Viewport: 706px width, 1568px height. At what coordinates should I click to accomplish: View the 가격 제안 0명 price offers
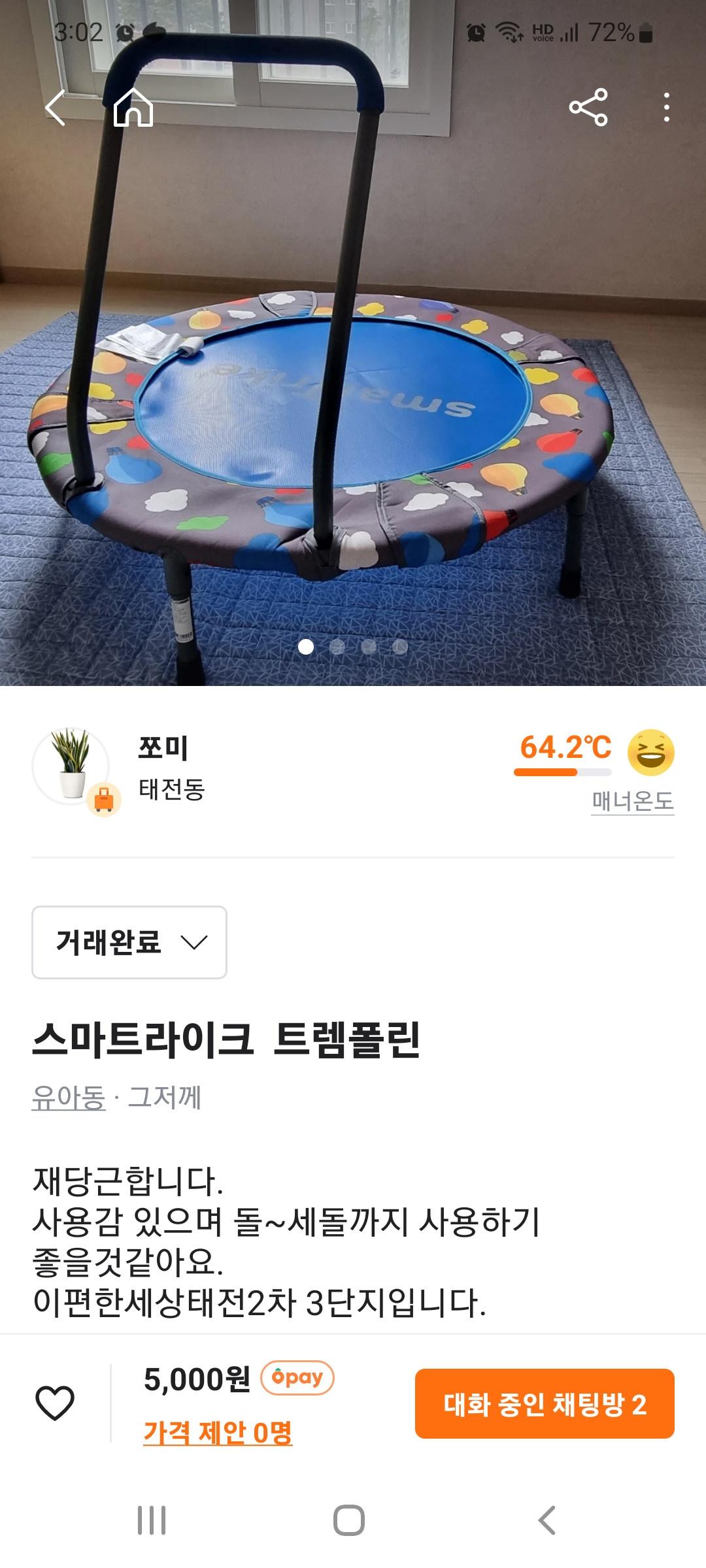click(x=218, y=1432)
